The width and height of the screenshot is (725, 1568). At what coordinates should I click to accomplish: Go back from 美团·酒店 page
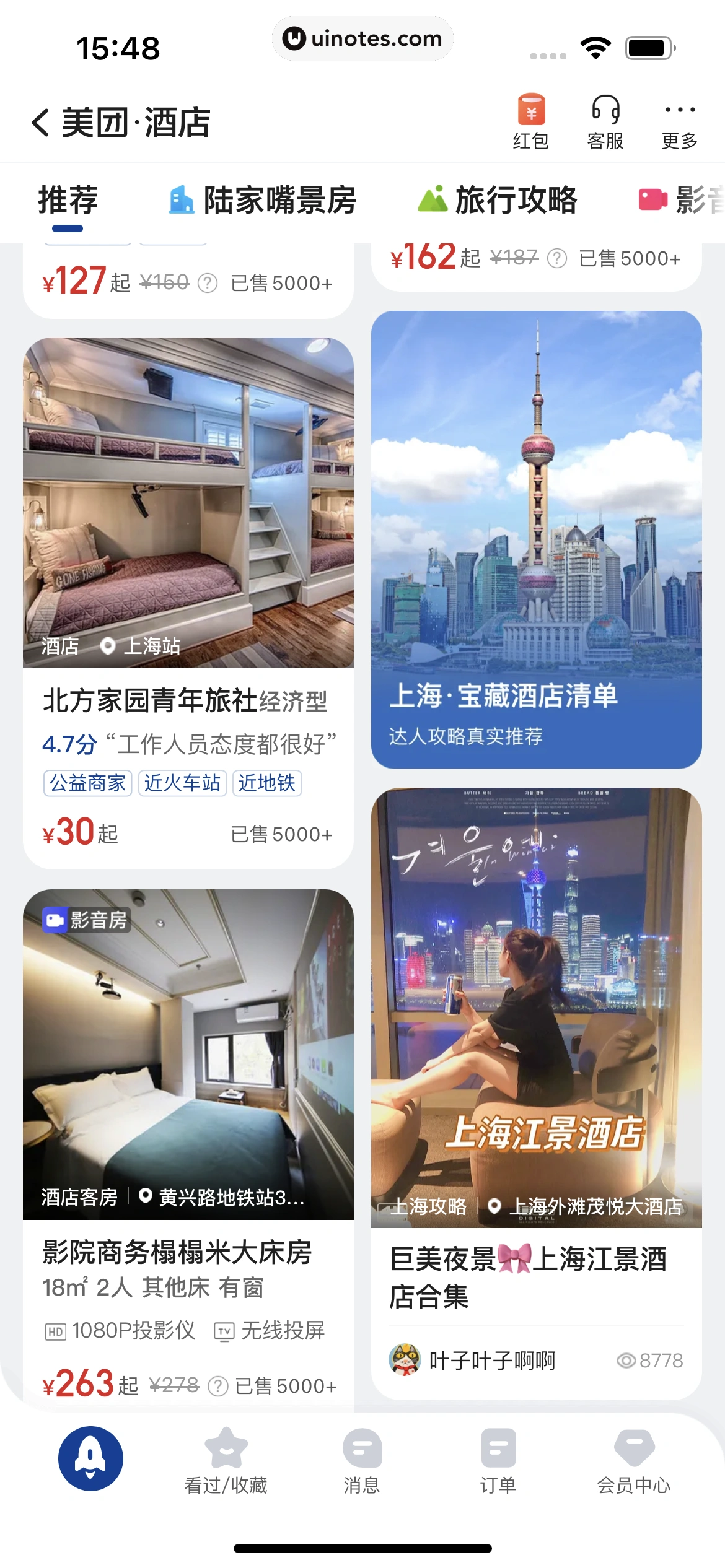[x=41, y=122]
